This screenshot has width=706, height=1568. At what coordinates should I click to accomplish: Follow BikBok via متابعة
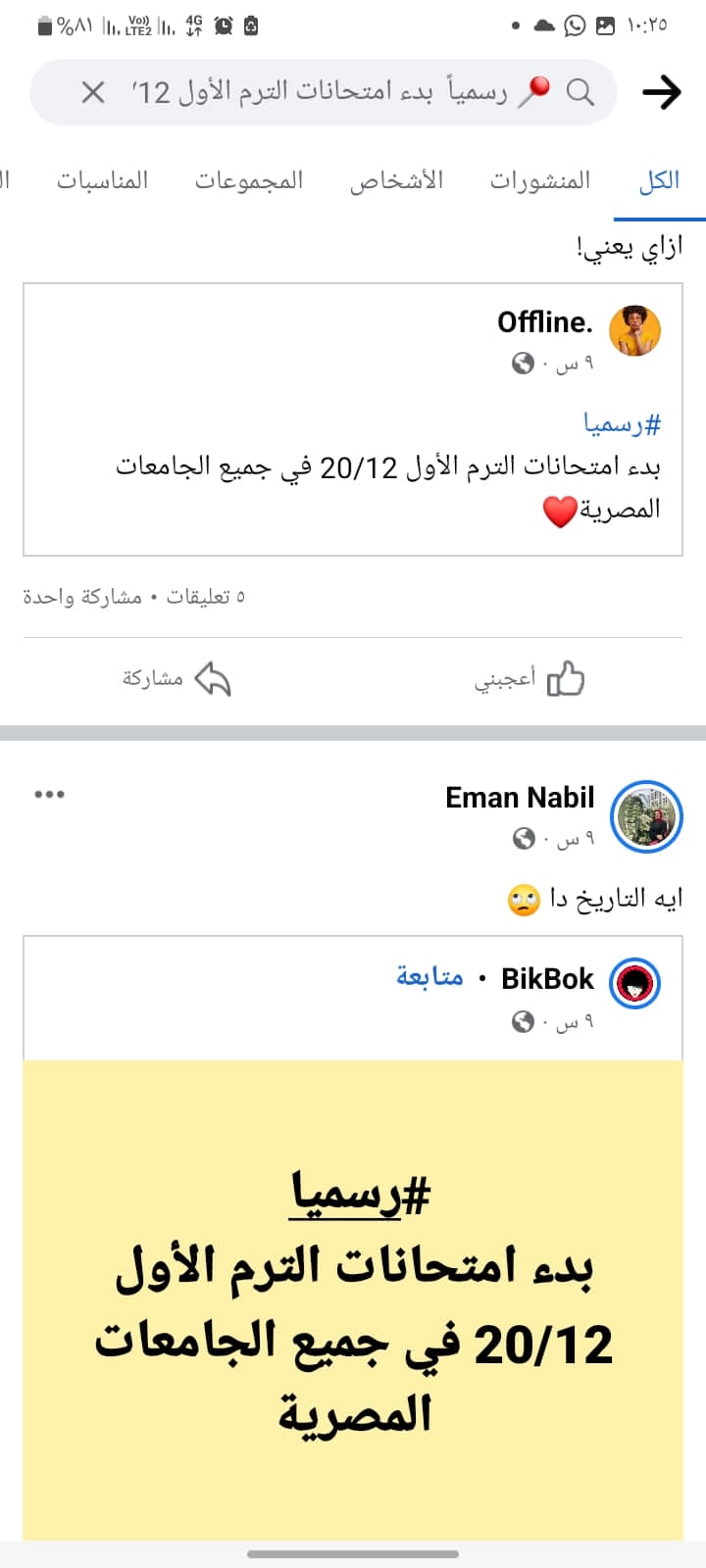[x=429, y=977]
